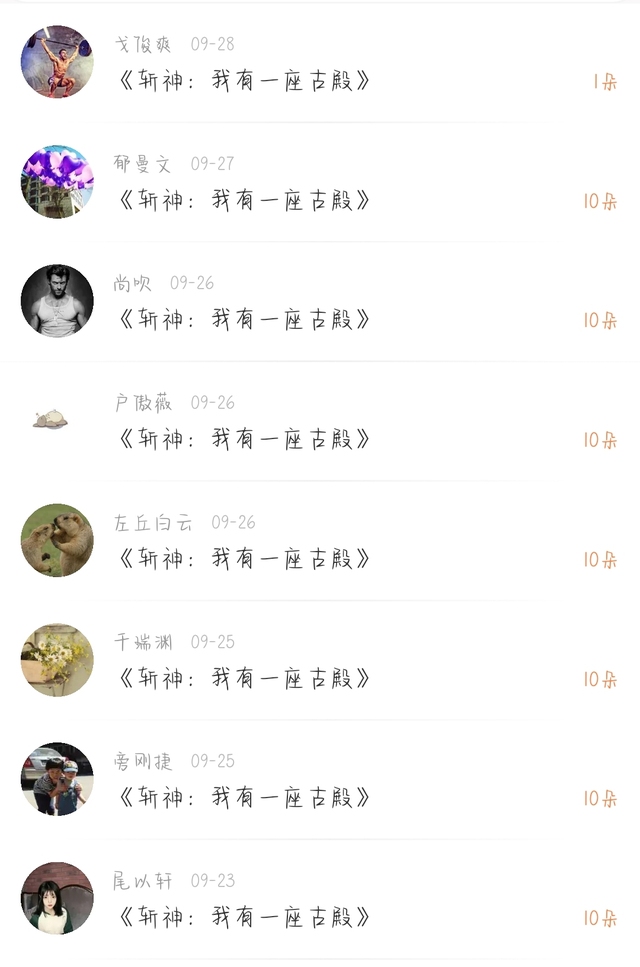Open 郁曼文's entry dated 09-27

[320, 182]
